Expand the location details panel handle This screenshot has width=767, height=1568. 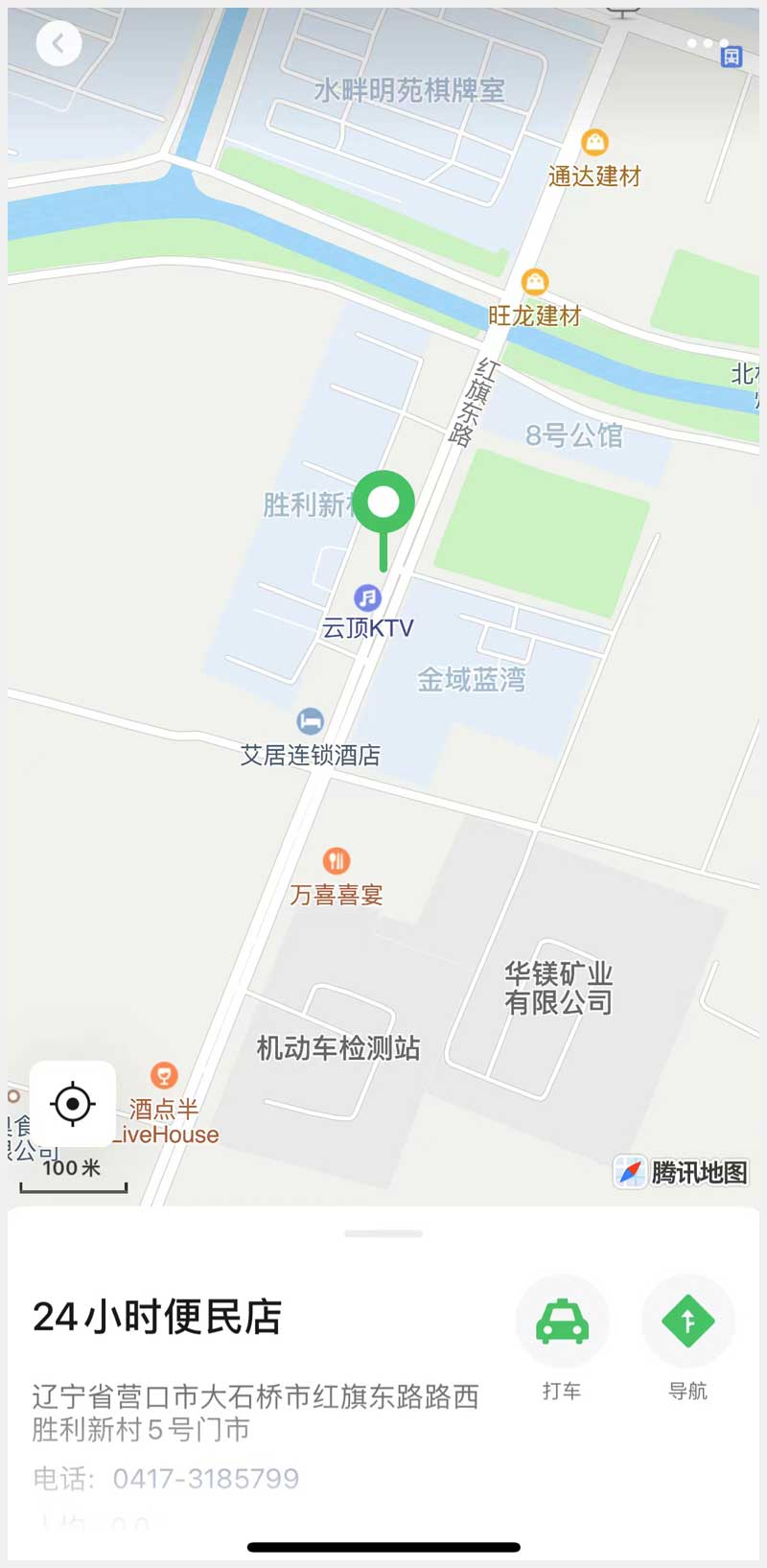tap(383, 1233)
